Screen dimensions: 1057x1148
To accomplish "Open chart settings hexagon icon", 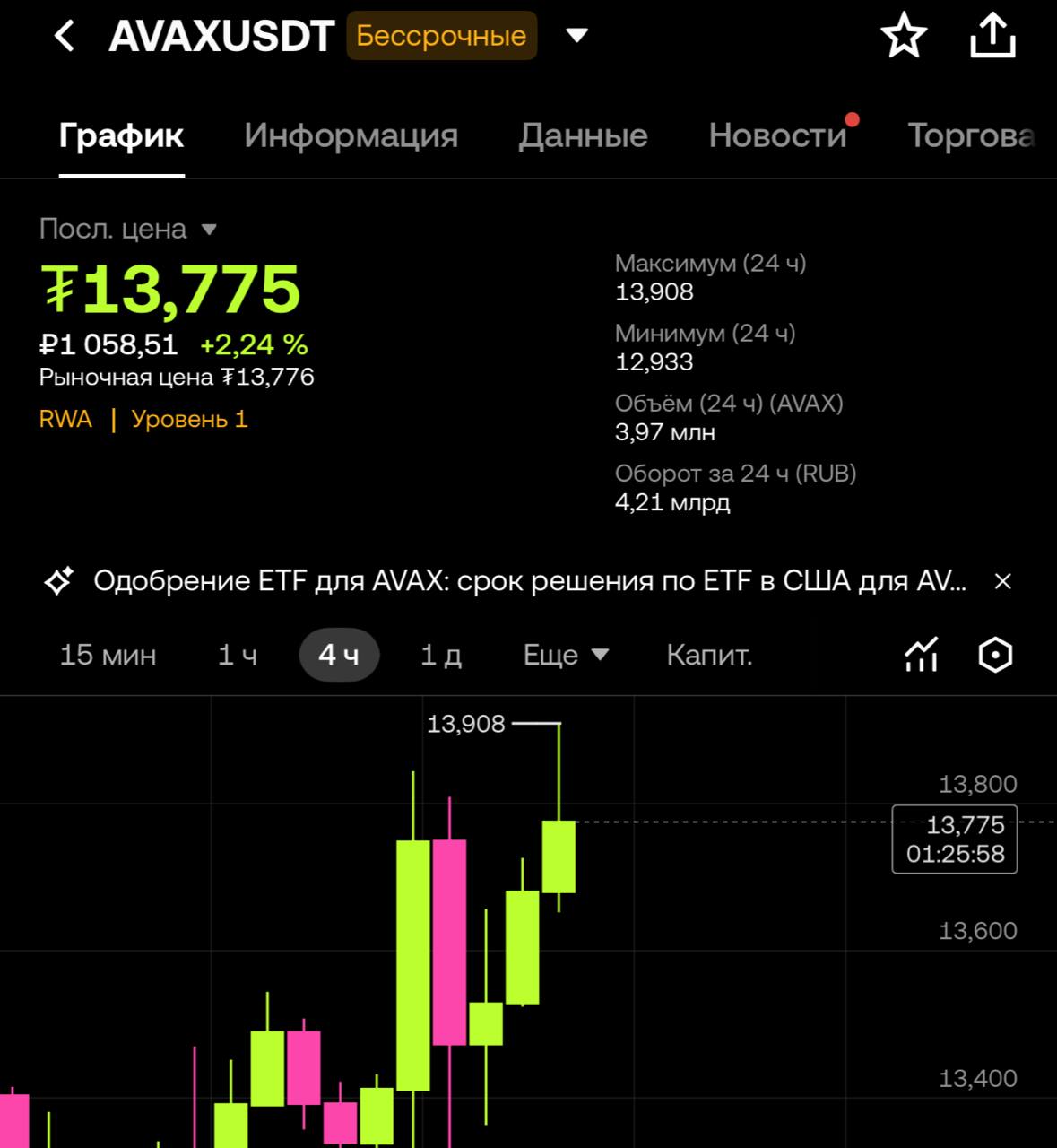I will (x=995, y=655).
